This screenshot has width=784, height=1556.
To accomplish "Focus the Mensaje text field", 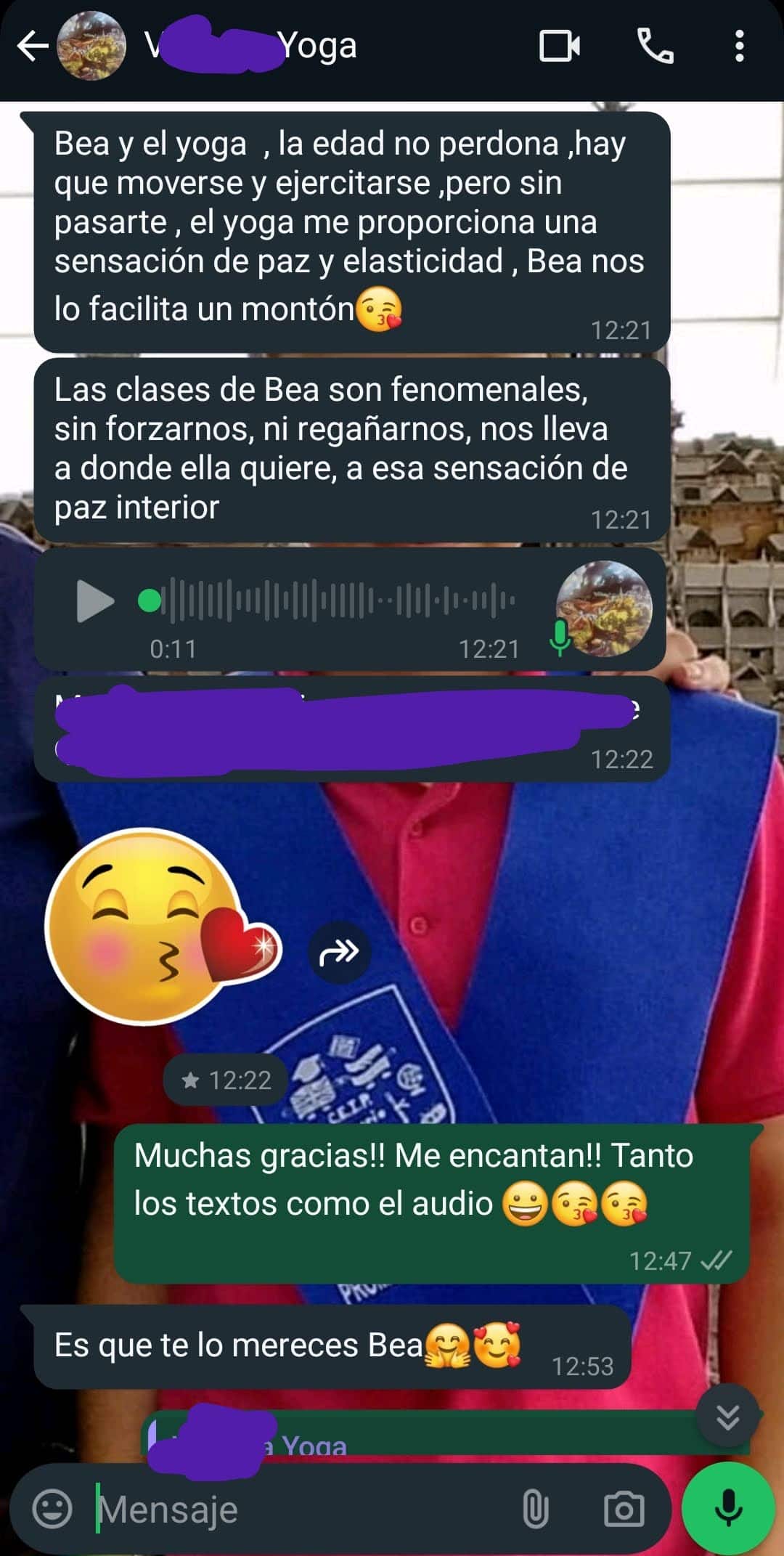I will click(x=305, y=1510).
